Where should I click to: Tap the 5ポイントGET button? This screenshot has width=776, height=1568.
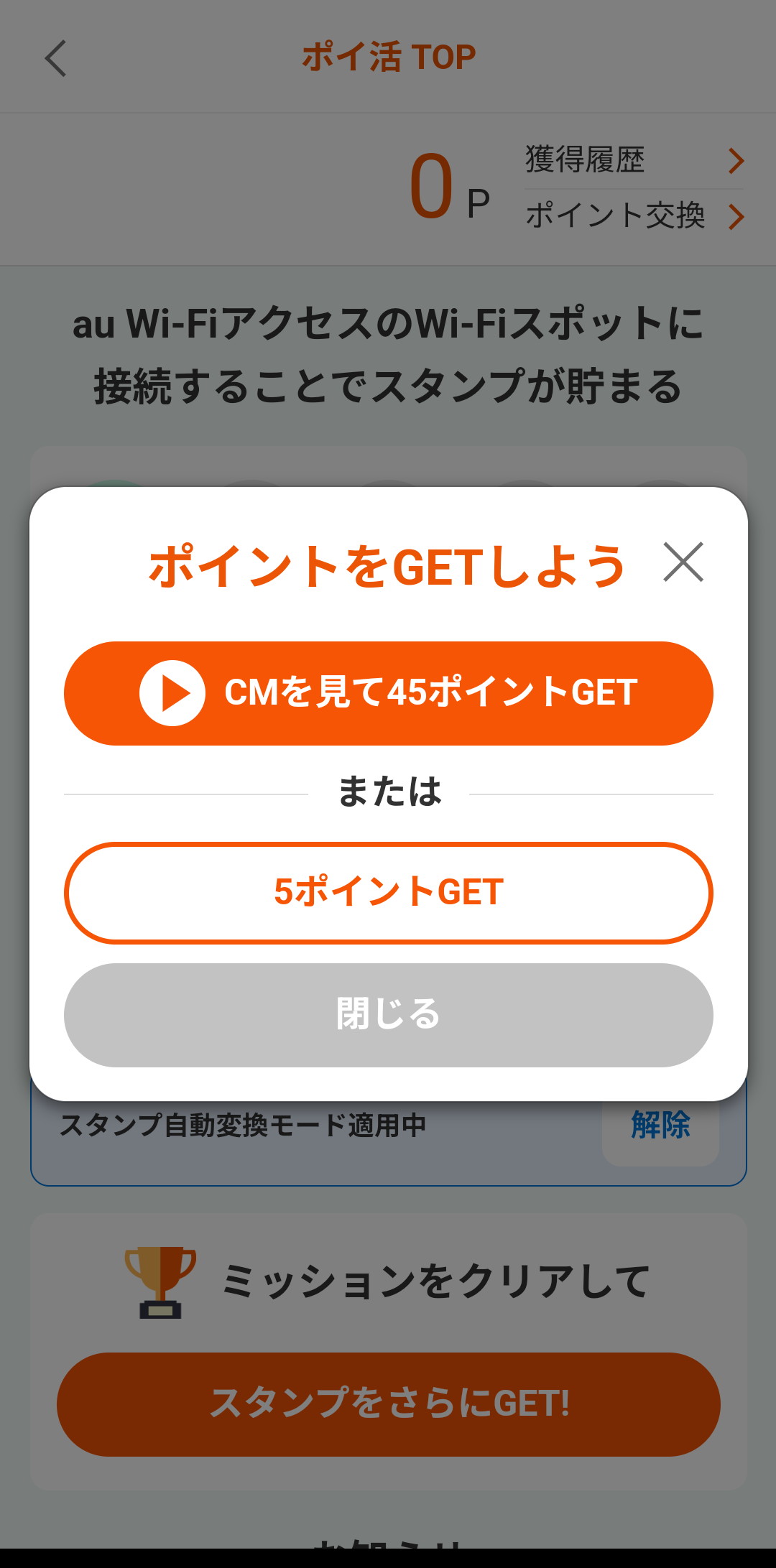[388, 893]
